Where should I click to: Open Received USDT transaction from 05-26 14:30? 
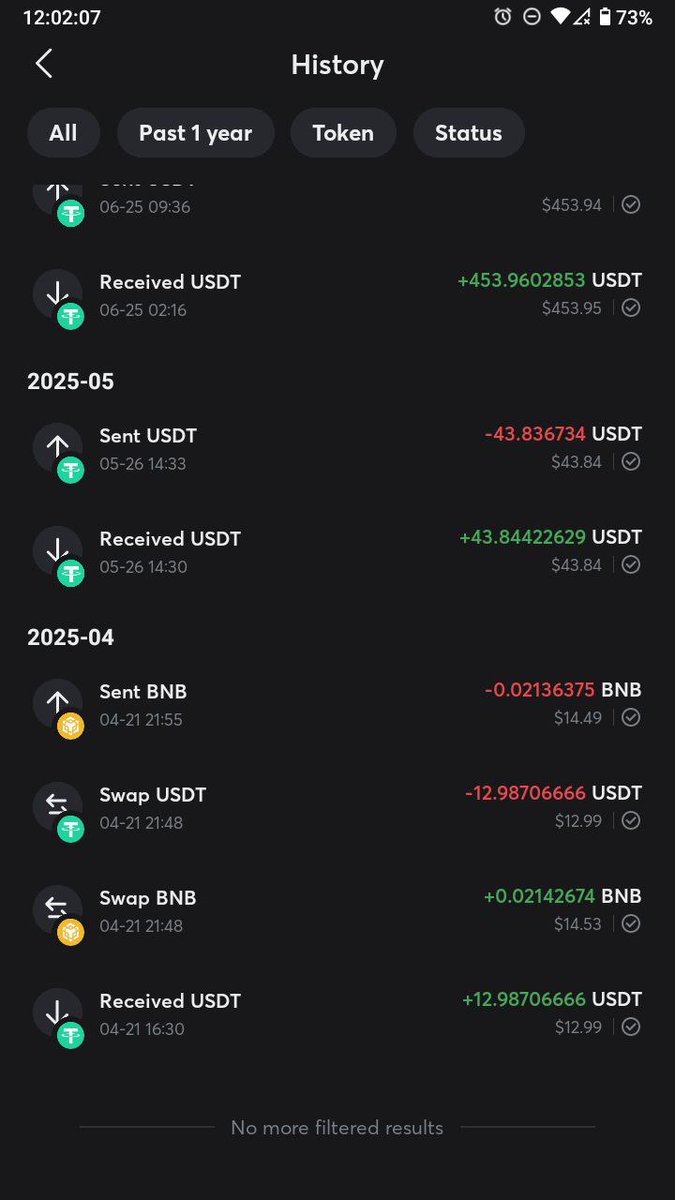337,552
